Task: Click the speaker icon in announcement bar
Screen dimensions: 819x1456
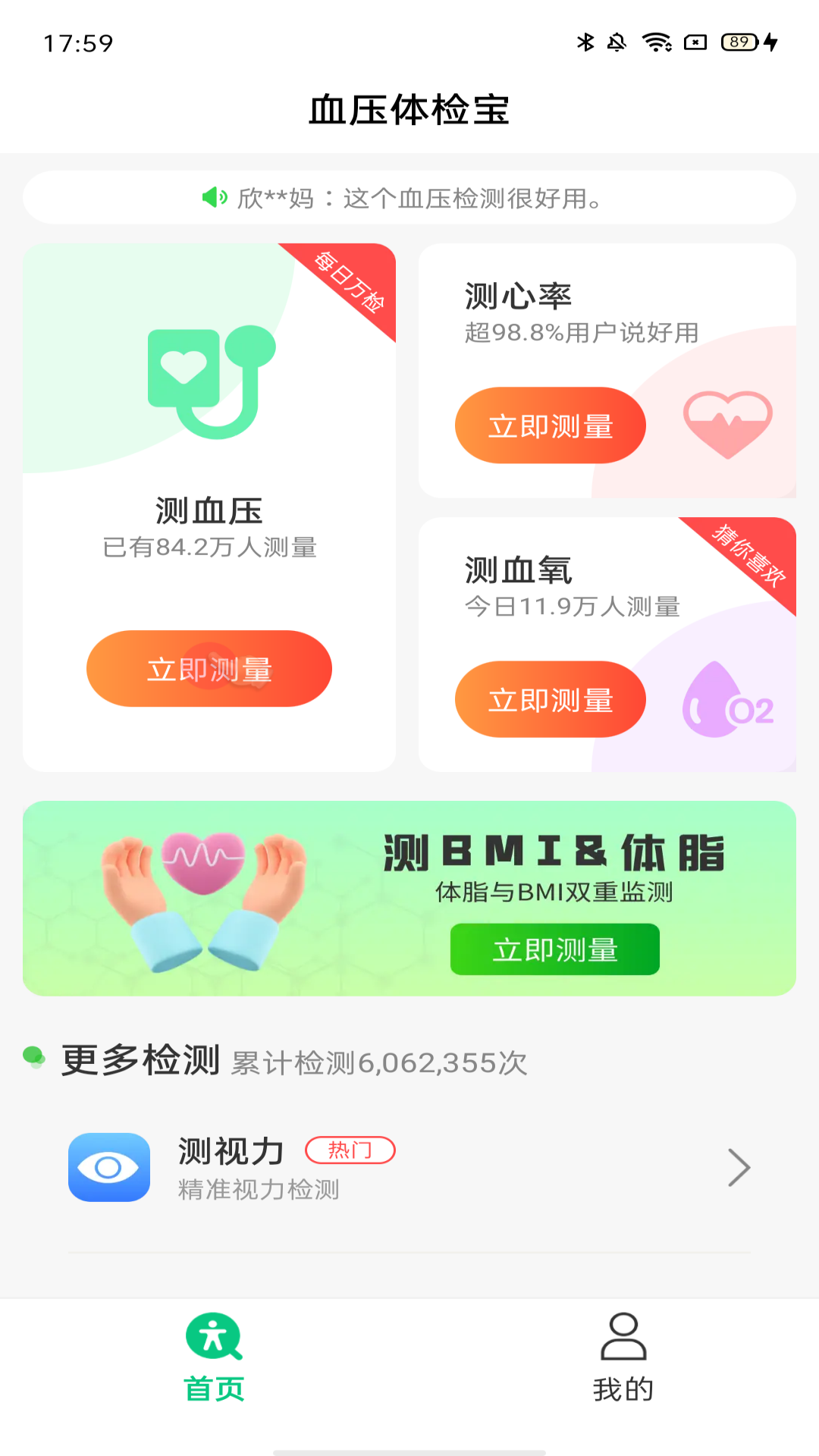Action: [215, 199]
